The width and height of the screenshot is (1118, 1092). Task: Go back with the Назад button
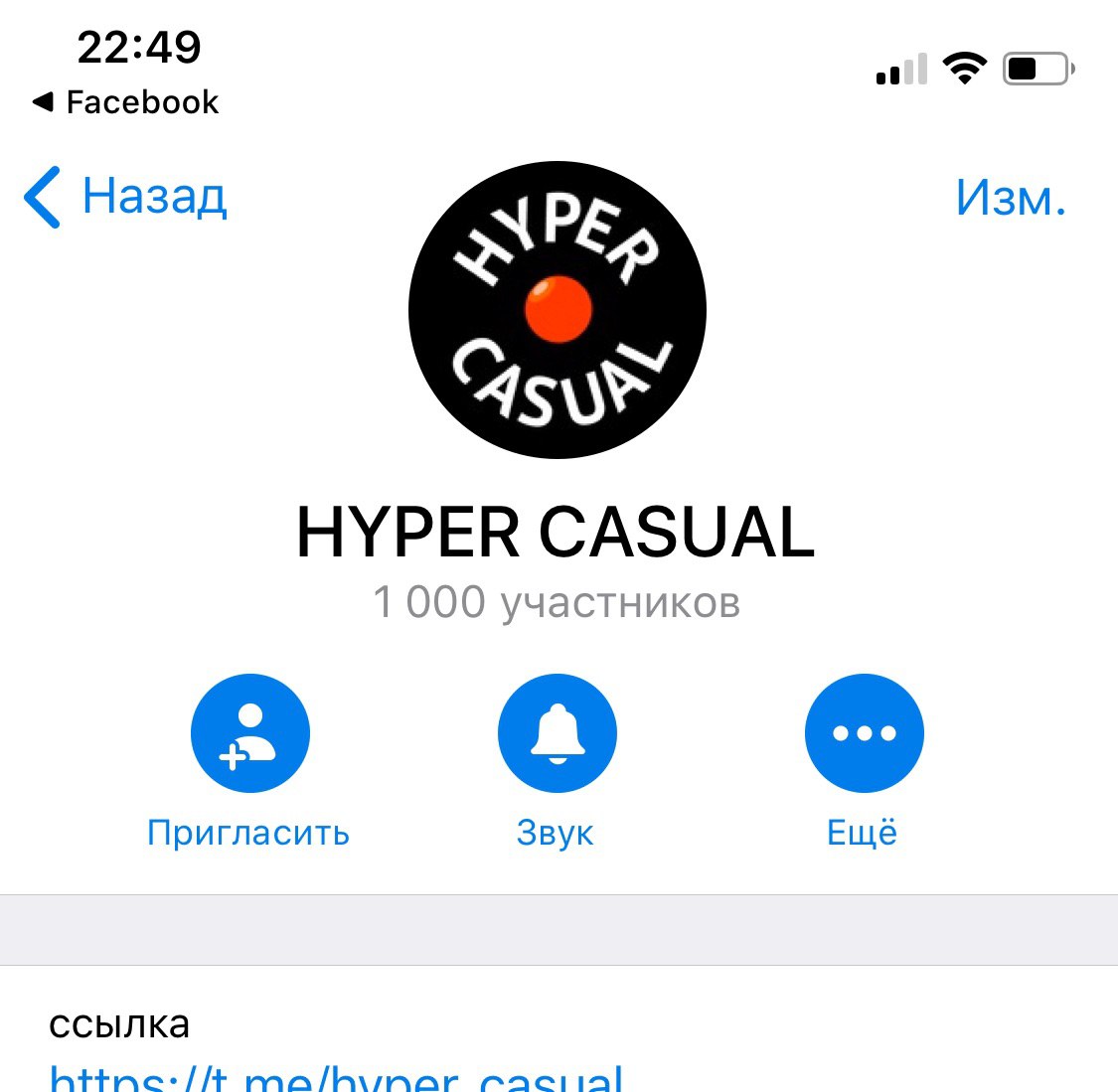coord(127,197)
